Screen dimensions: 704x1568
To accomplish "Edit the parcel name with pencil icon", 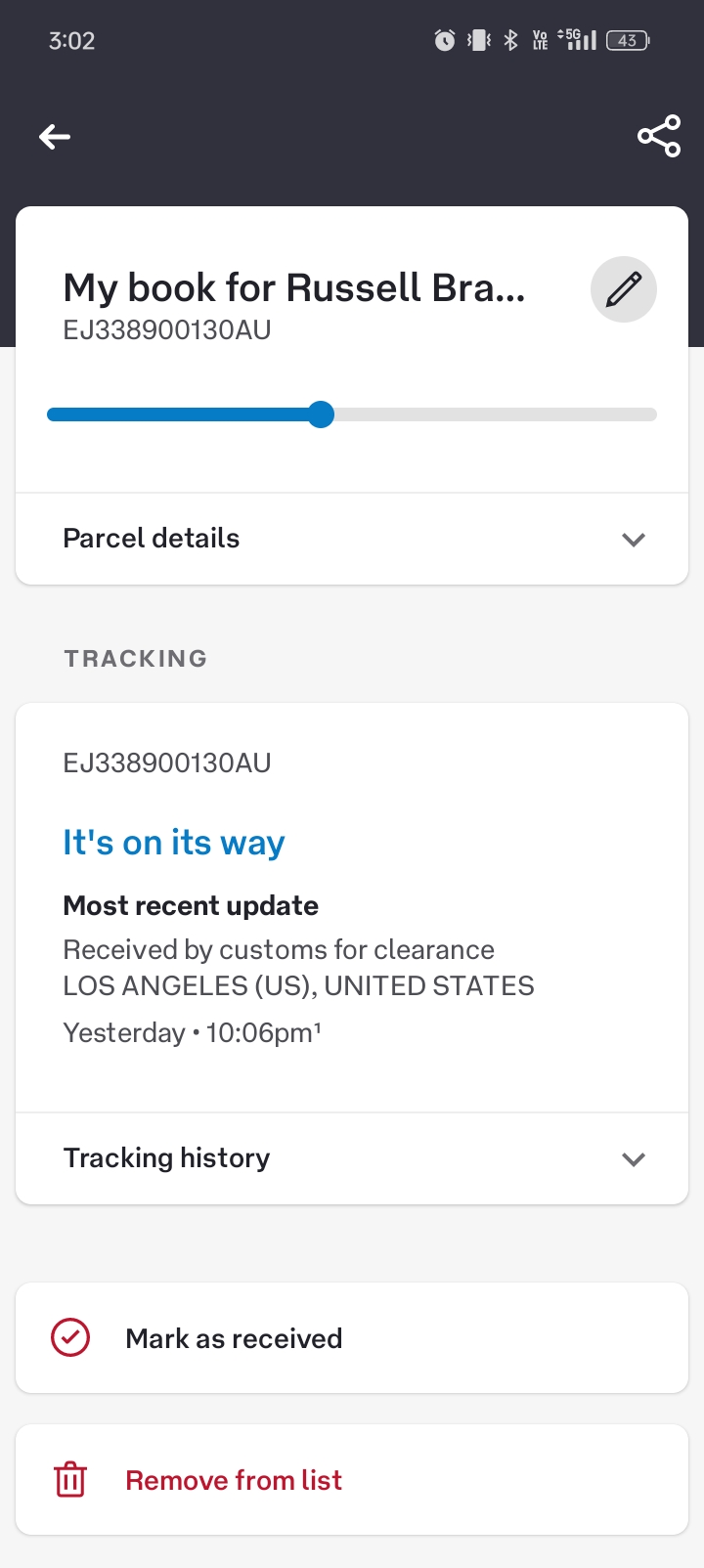I will coord(624,289).
